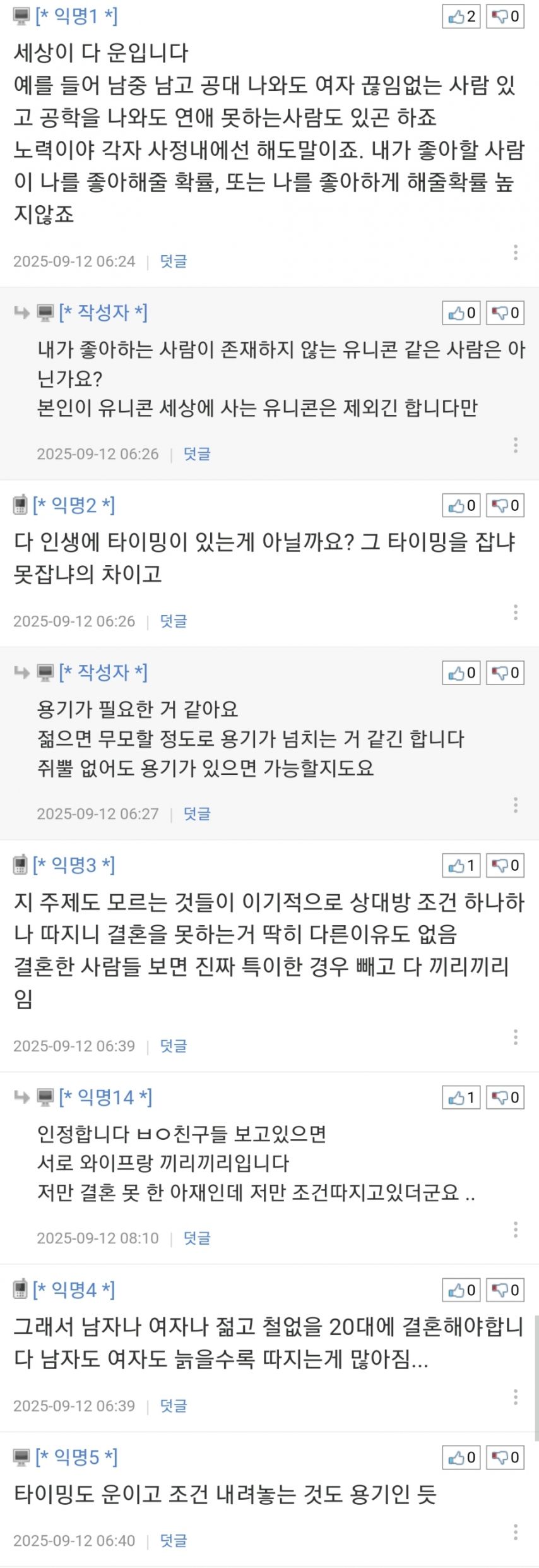539x1568 pixels.
Task: Downvote the comment by 익명1
Action: [x=505, y=16]
